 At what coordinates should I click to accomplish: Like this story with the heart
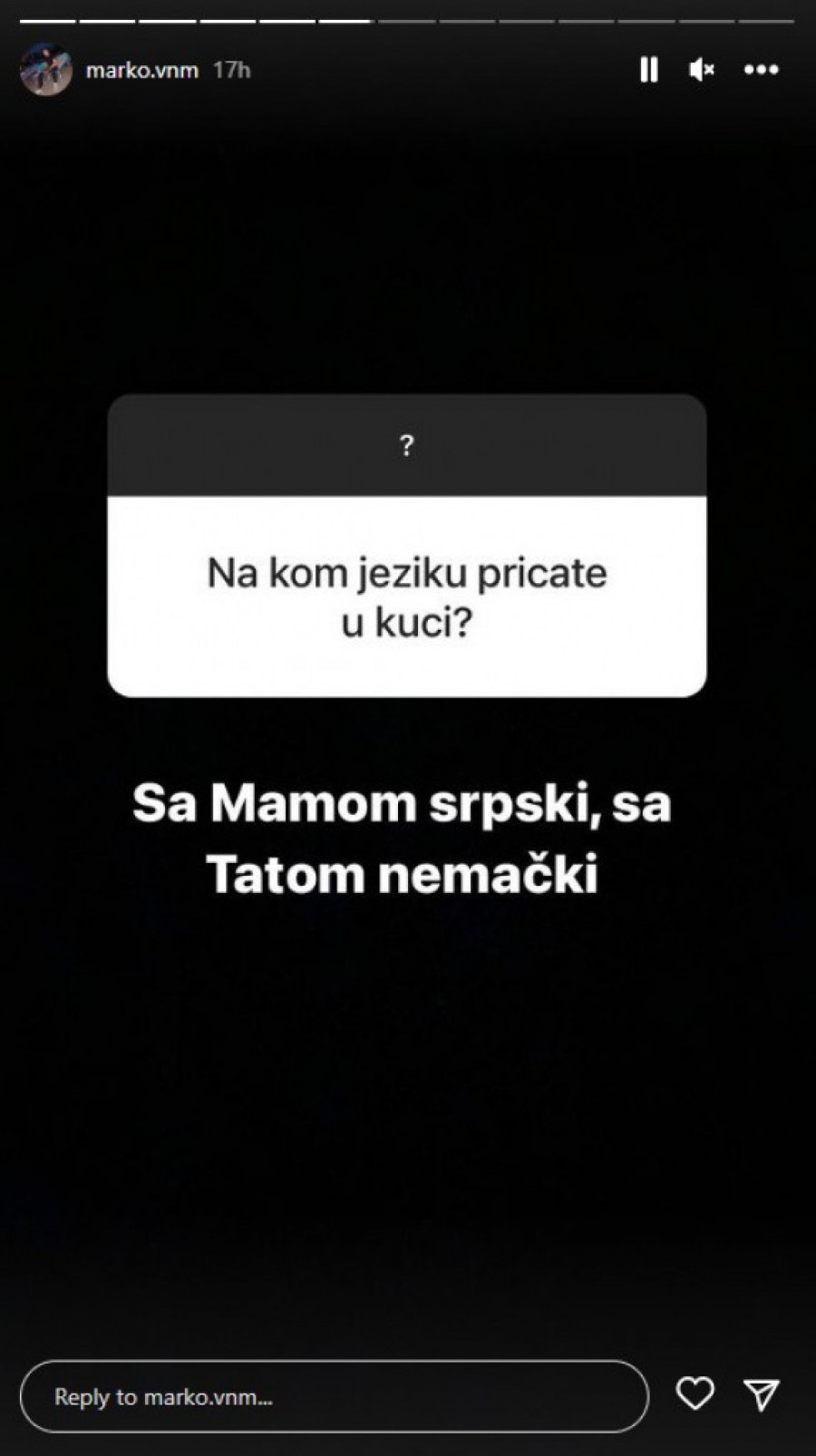[695, 1393]
